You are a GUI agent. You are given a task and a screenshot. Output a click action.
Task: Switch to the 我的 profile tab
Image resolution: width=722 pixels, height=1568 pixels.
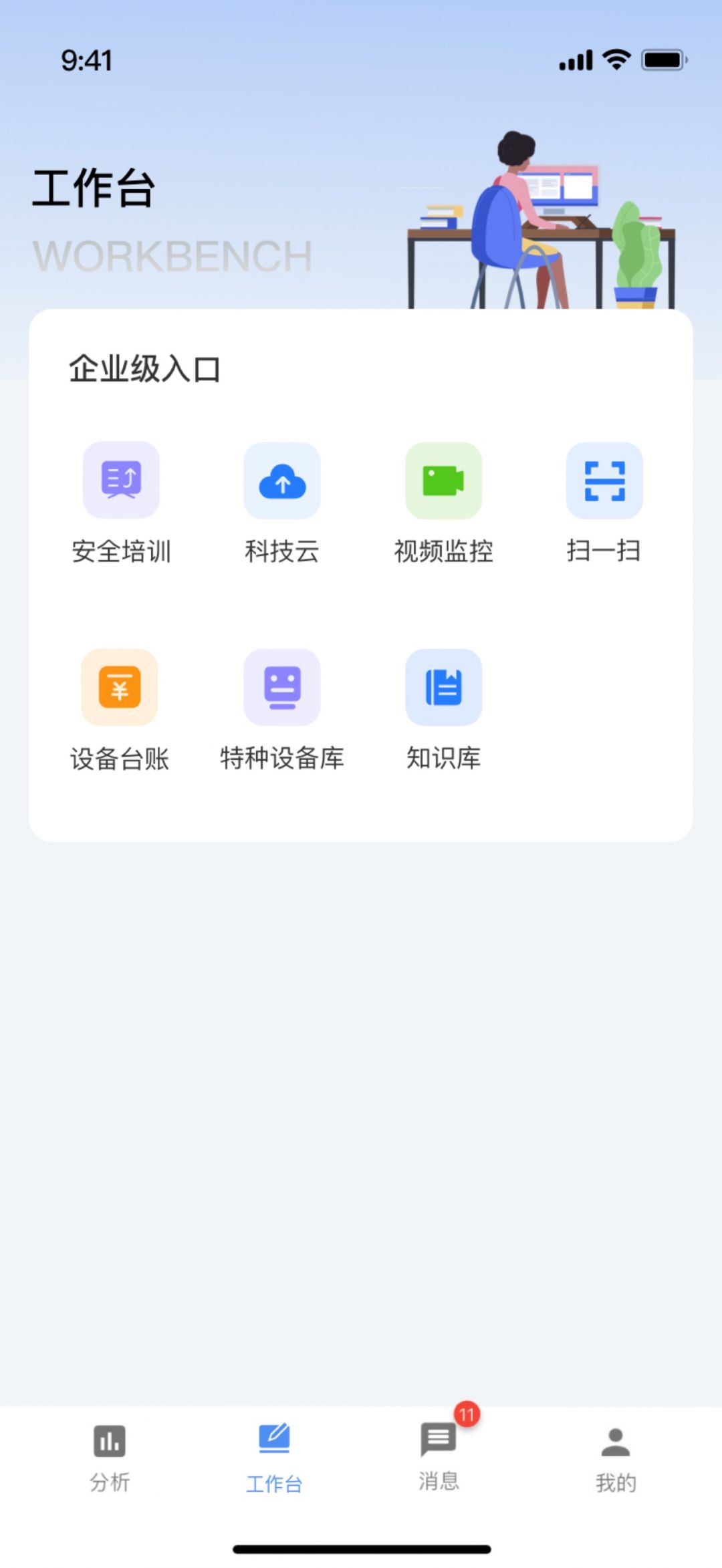pos(616,1457)
